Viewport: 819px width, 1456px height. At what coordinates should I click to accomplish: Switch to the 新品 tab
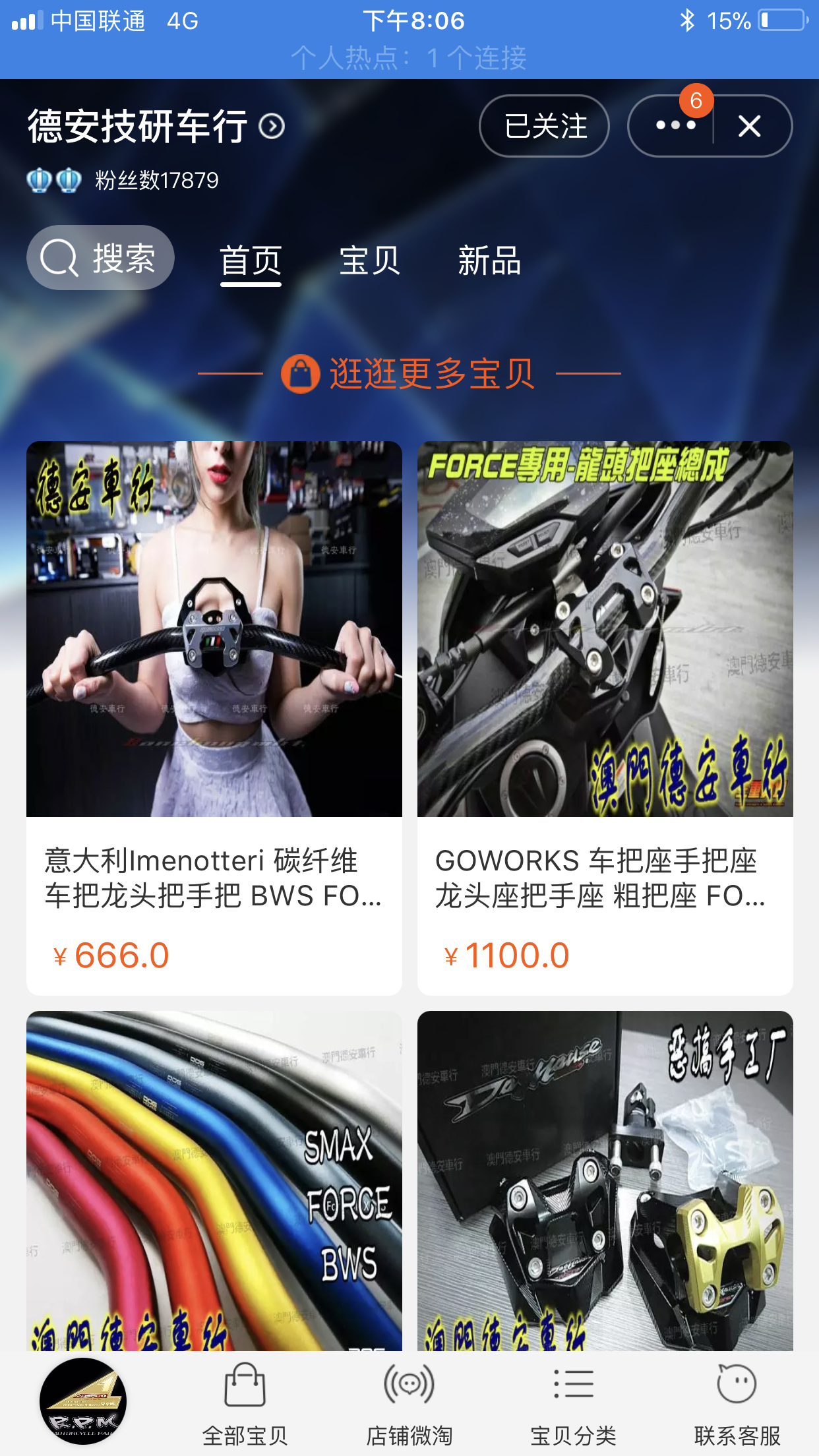[489, 261]
